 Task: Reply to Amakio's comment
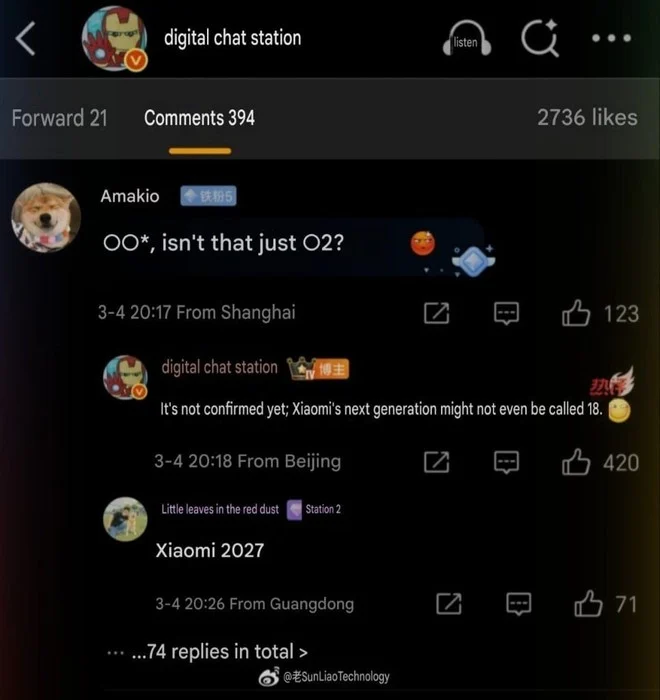point(507,313)
